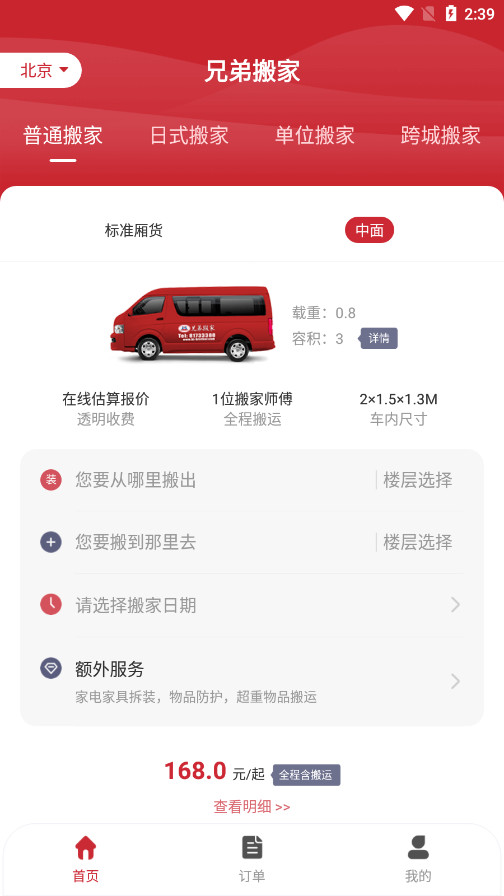The image size is (504, 896).
Task: Open the 北京 city dropdown
Action: [x=40, y=70]
